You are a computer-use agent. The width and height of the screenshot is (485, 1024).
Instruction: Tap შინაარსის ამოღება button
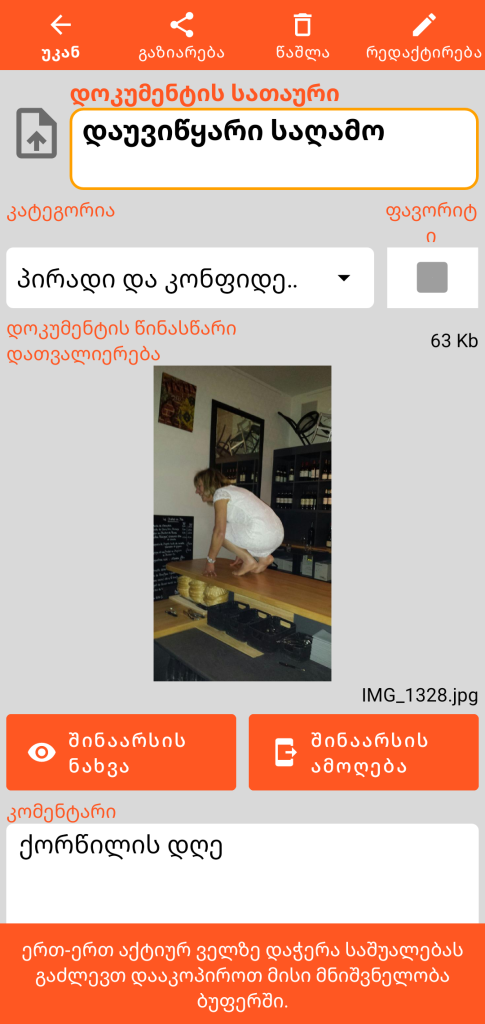click(364, 752)
